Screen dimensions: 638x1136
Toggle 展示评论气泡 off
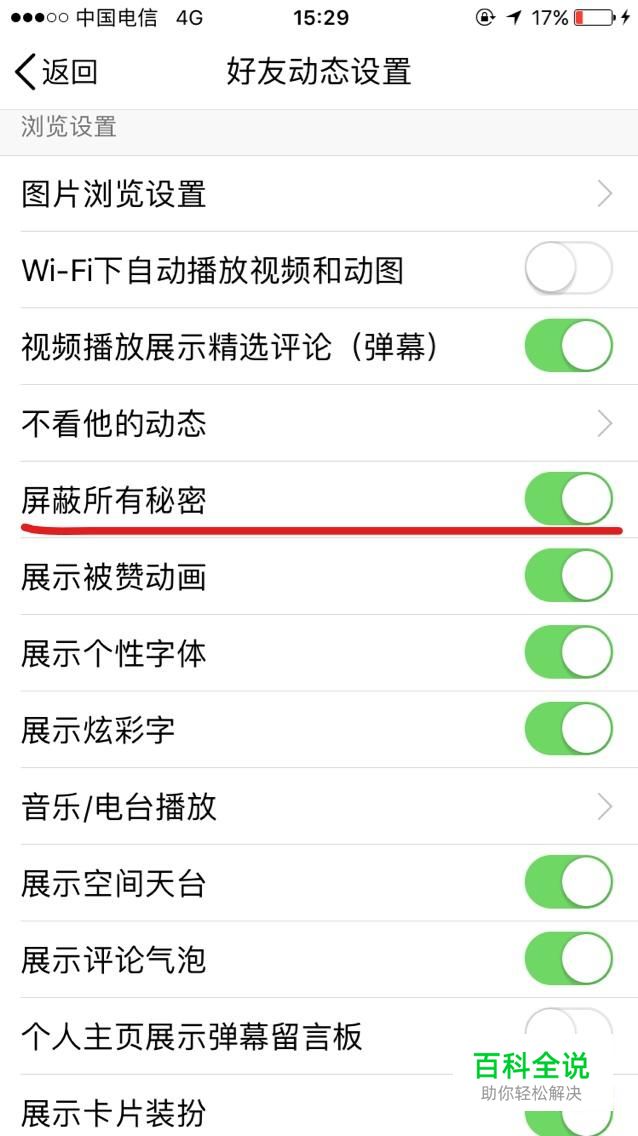click(x=568, y=958)
